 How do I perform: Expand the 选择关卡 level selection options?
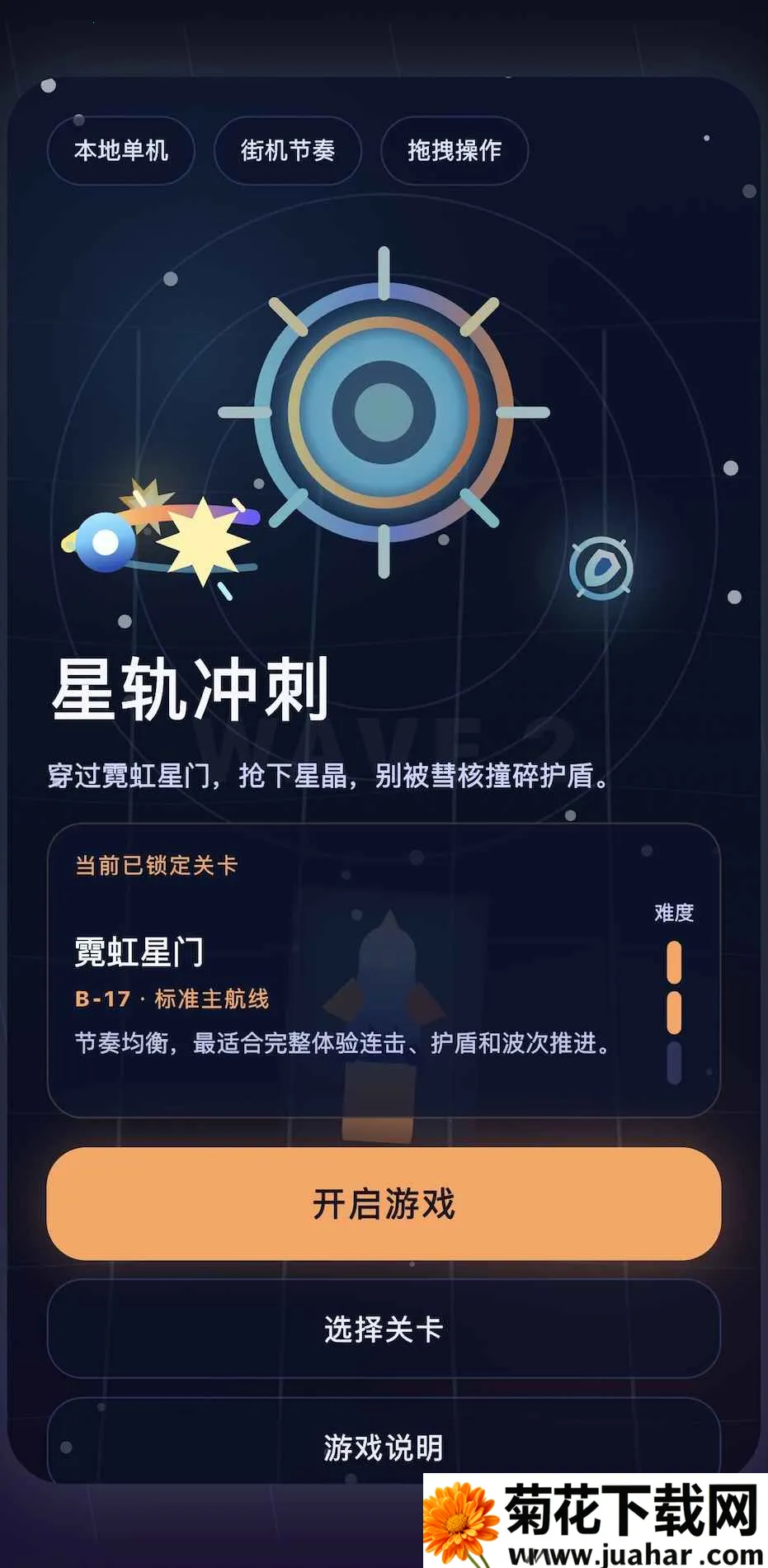pyautogui.click(x=384, y=1329)
